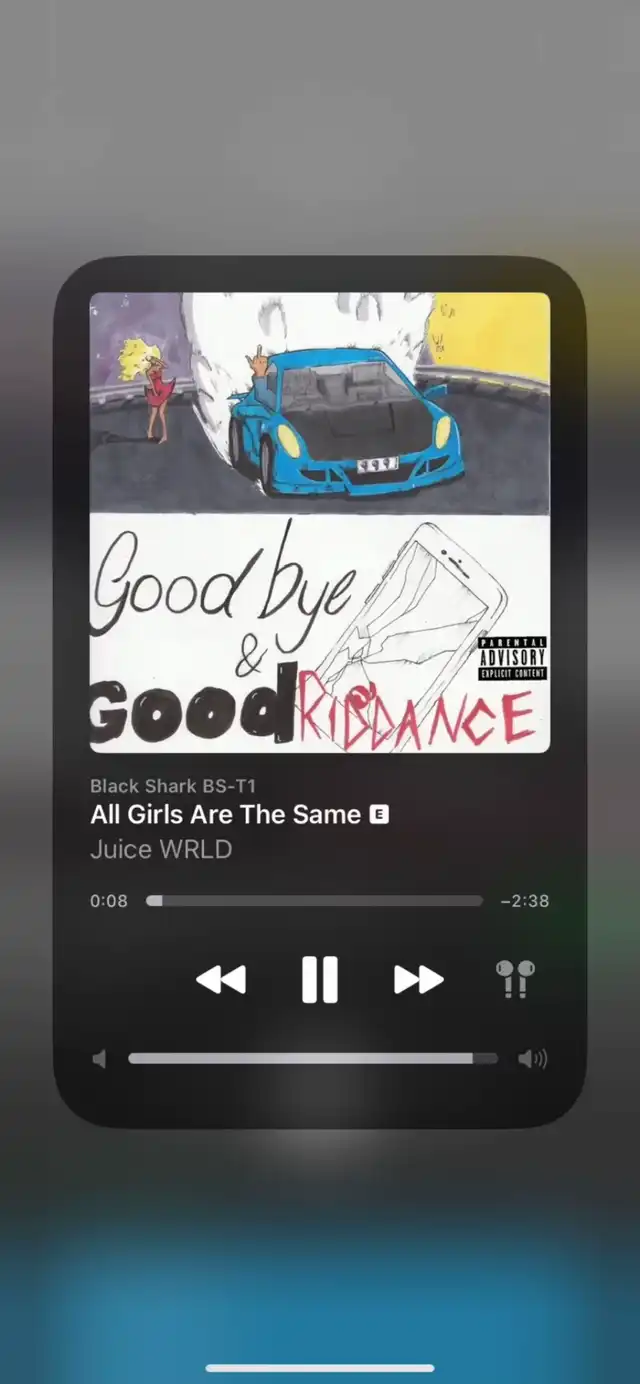640x1384 pixels.
Task: Open the Goodbye & Good Riddance album artwork
Action: [x=320, y=522]
